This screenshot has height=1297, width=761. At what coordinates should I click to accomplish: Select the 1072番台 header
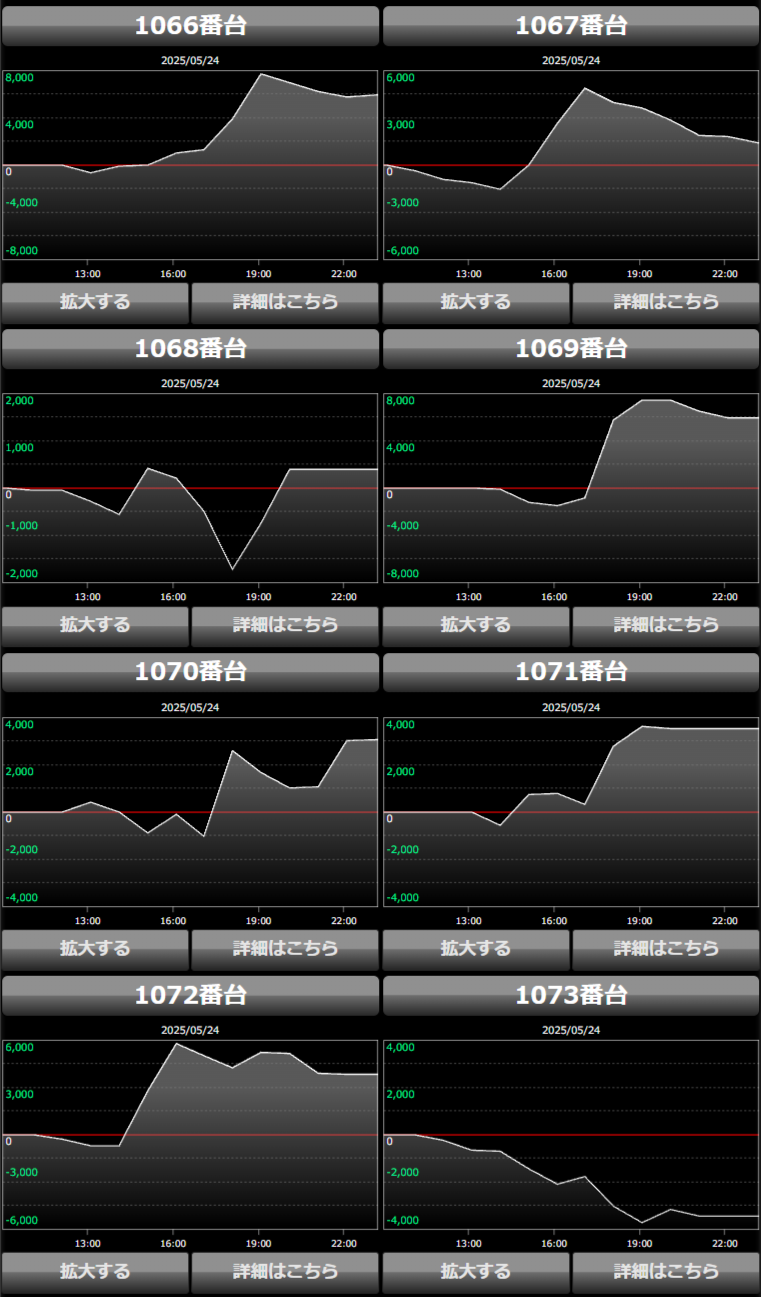click(x=190, y=996)
